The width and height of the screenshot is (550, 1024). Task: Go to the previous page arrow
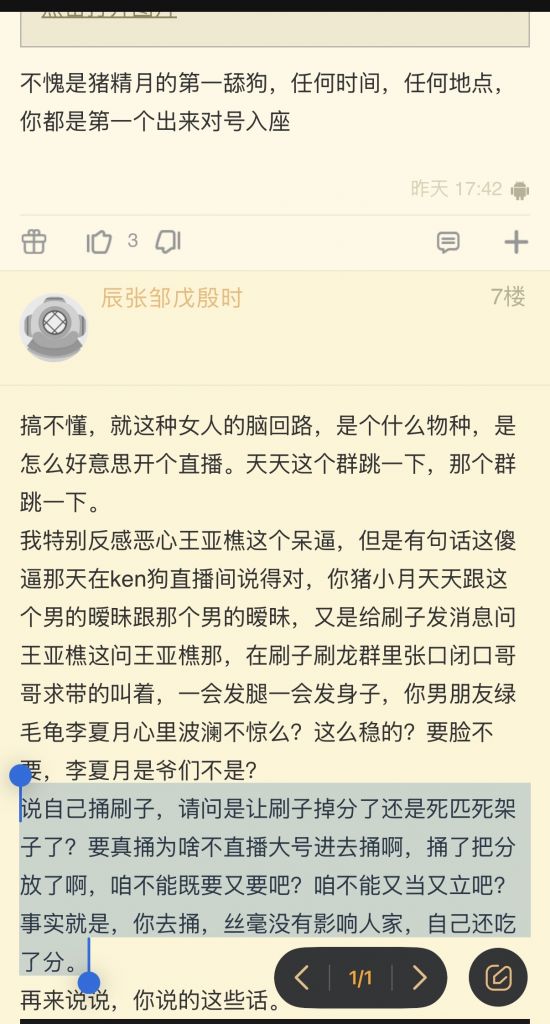[x=302, y=978]
